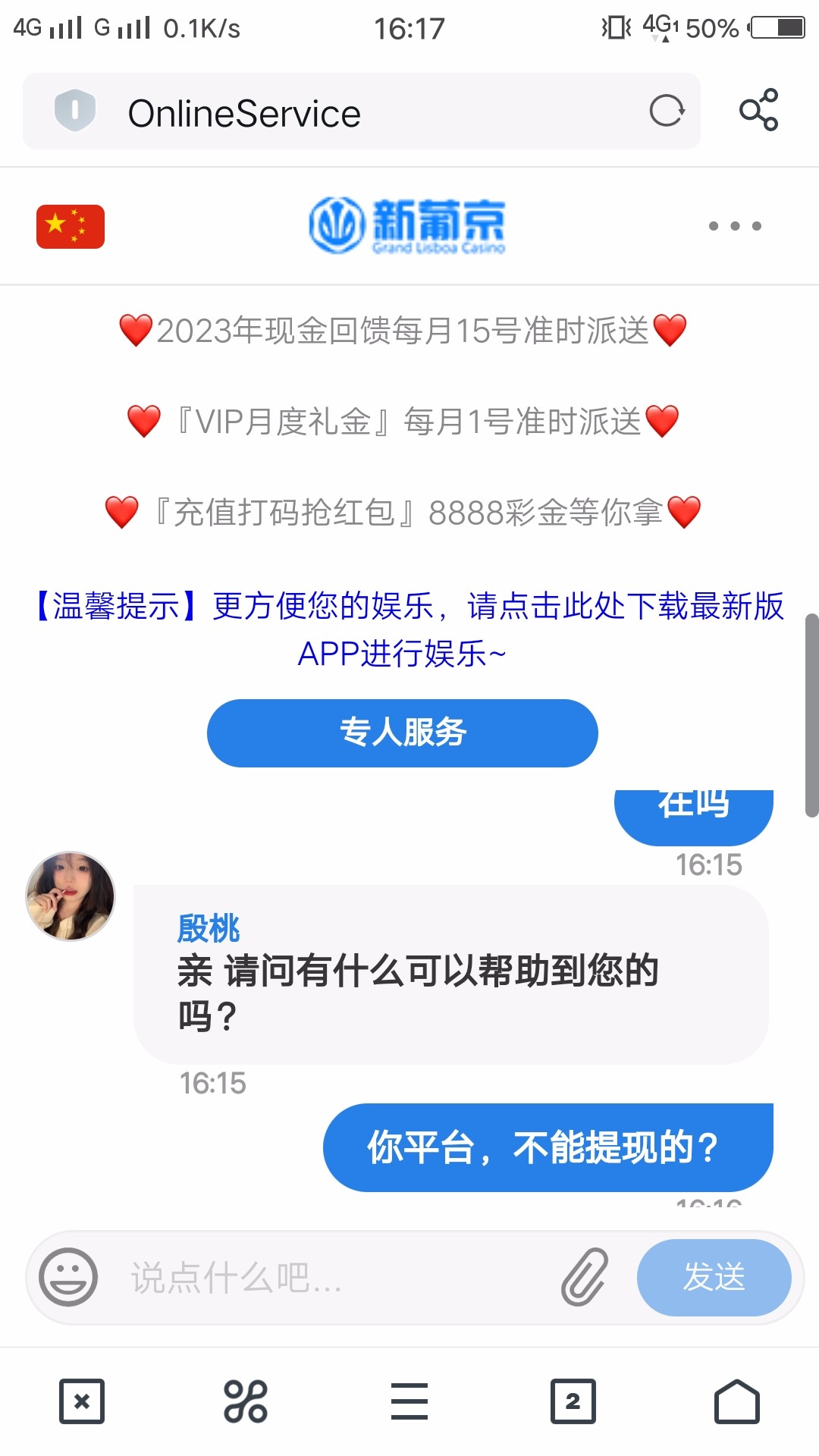Screen dimensions: 819x1456
Task: Tap the security shield in the address bar
Action: (x=74, y=111)
